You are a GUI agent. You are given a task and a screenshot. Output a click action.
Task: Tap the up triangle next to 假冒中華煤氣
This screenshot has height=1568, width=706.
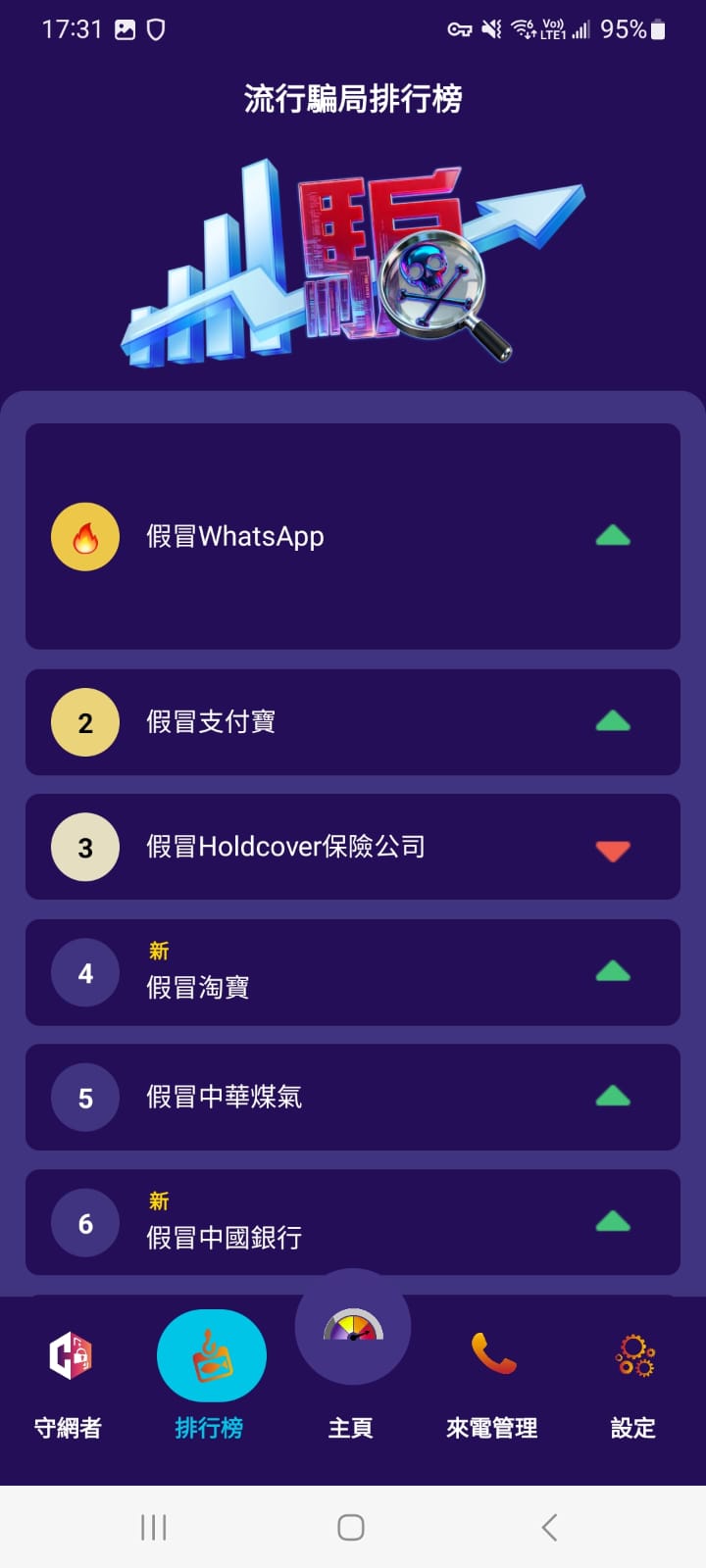[x=613, y=1098]
